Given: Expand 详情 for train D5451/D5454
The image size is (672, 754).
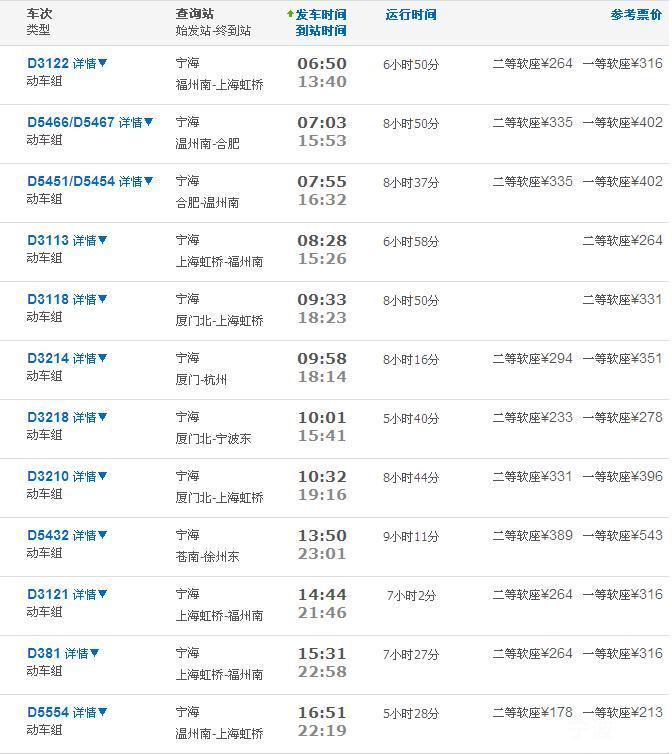Looking at the screenshot, I should click(136, 182).
